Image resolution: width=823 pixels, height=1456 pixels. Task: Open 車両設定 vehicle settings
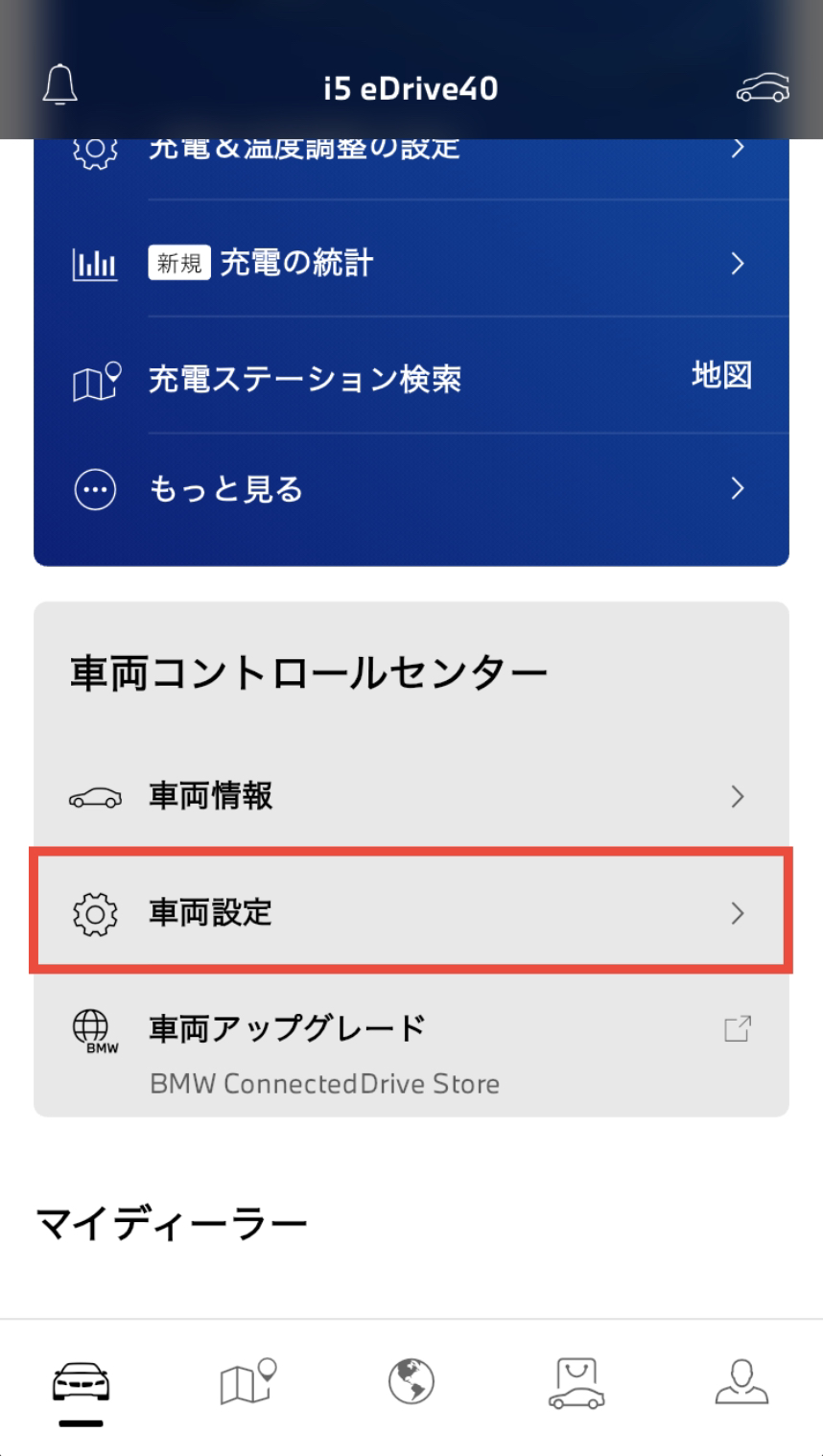[x=411, y=912]
